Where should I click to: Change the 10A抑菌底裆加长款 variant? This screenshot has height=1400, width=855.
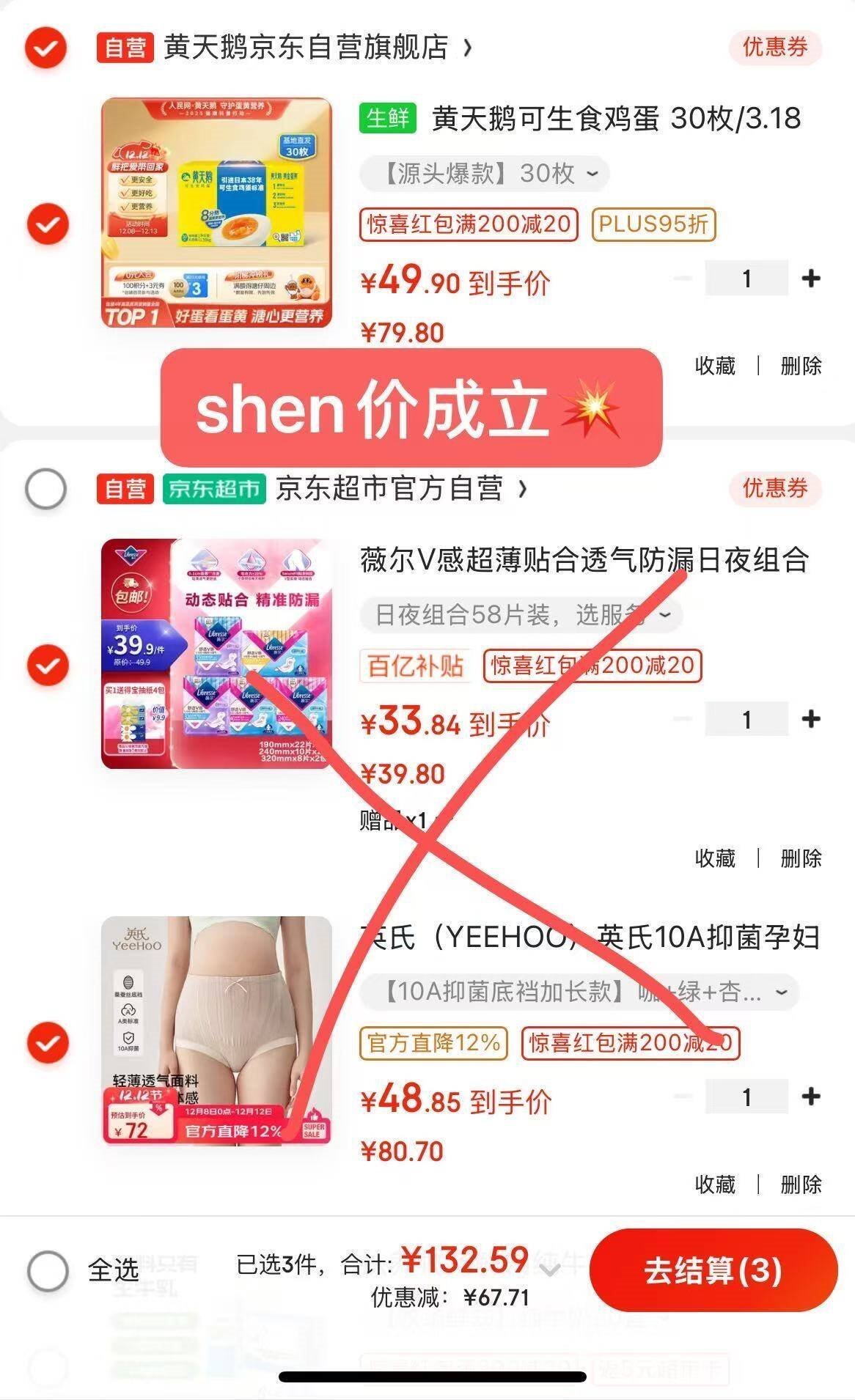tap(579, 992)
